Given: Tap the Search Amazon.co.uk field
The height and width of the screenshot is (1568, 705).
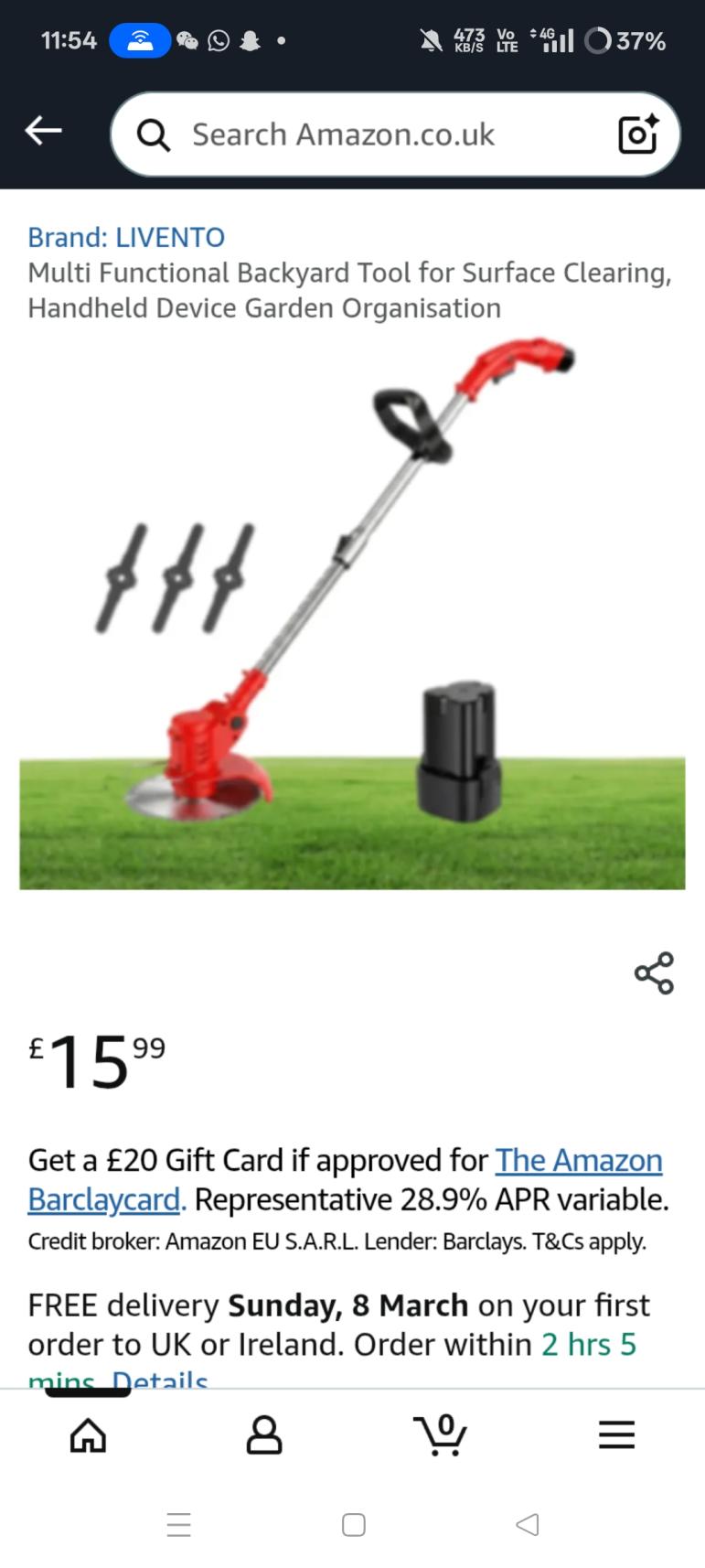Looking at the screenshot, I should coord(366,134).
